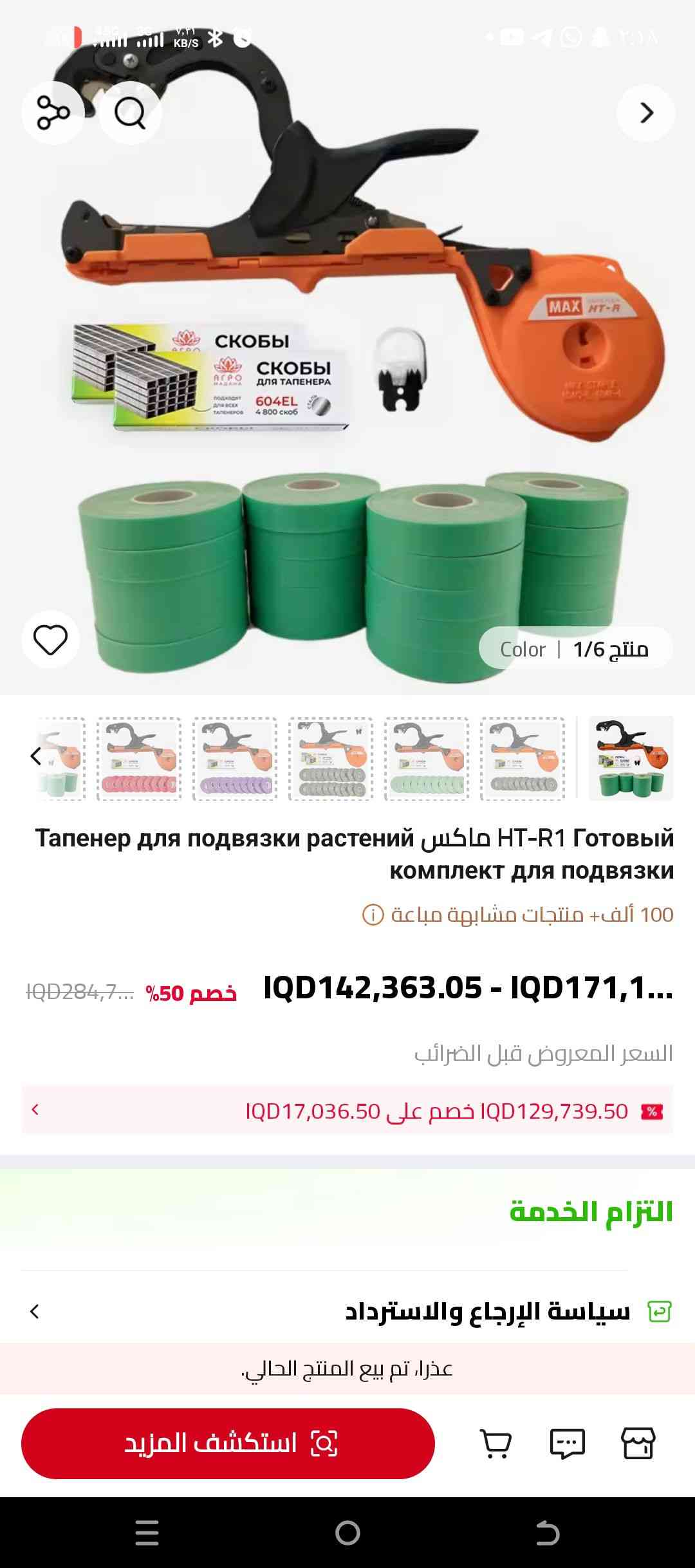Choose the dark green rolls variant
The width and height of the screenshot is (695, 1568).
[631, 758]
